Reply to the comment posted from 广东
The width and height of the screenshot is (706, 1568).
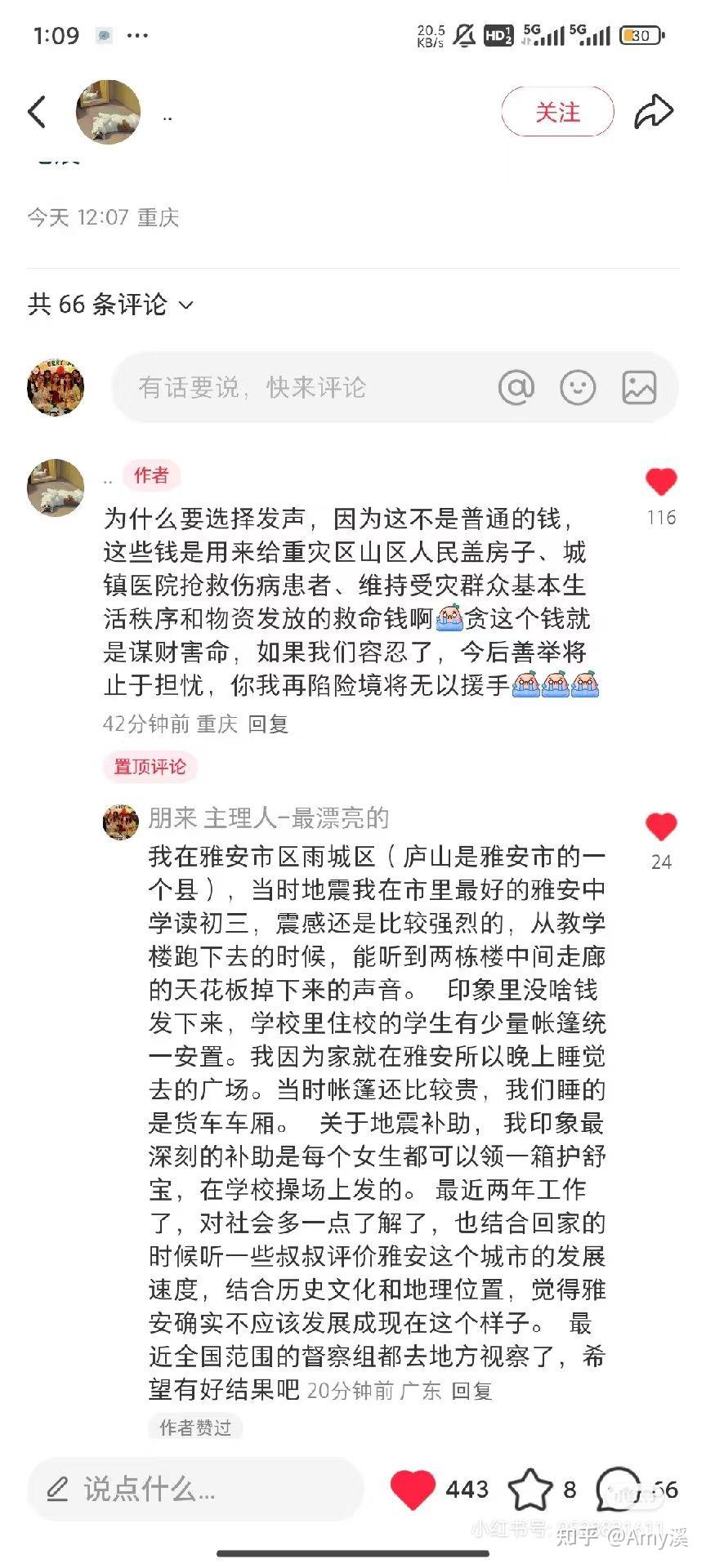click(x=471, y=1391)
